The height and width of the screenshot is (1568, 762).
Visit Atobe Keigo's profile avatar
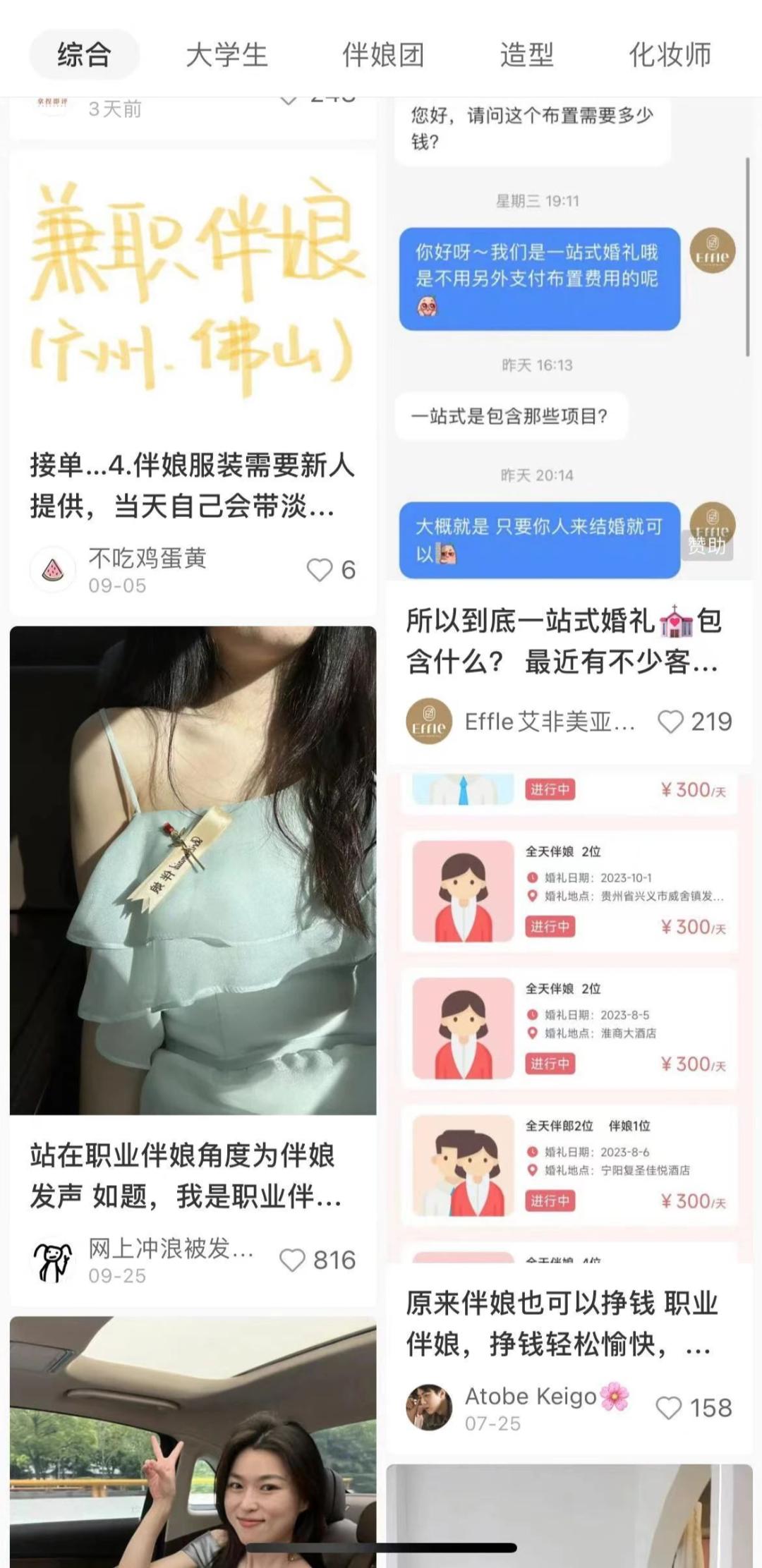pos(429,1407)
